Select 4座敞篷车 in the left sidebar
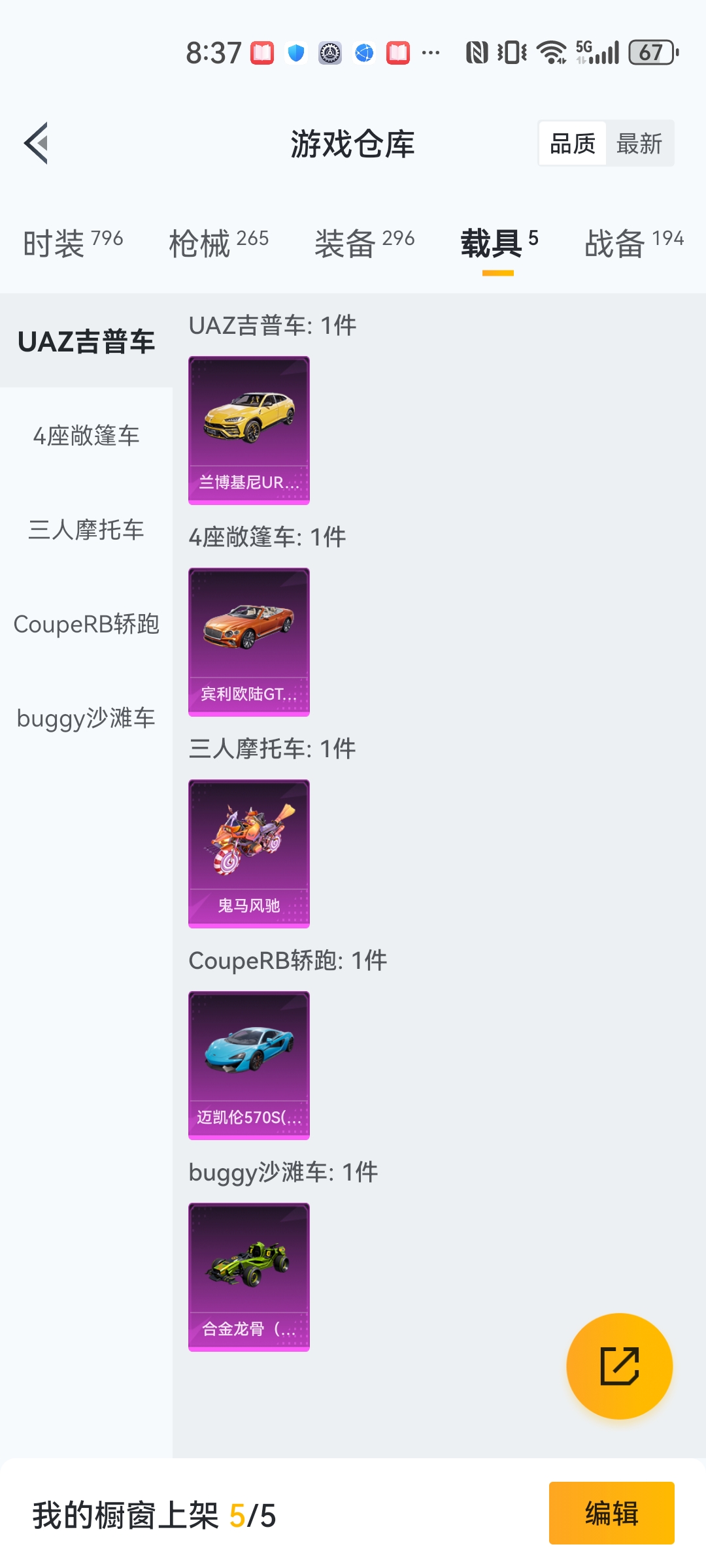This screenshot has height=1568, width=706. click(x=86, y=436)
